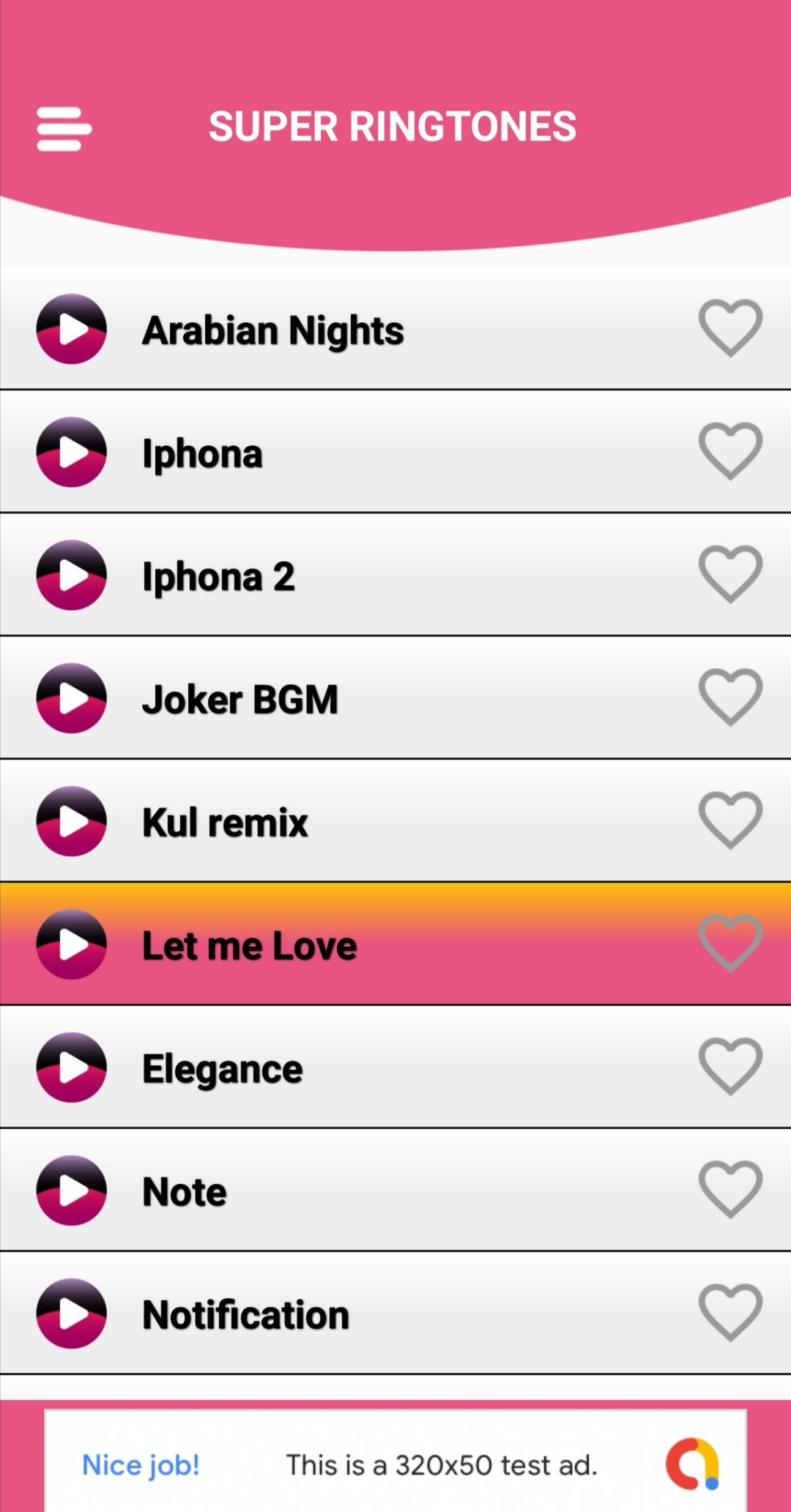This screenshot has width=791, height=1512.
Task: Play the Elegance ringtone
Action: pos(71,1067)
